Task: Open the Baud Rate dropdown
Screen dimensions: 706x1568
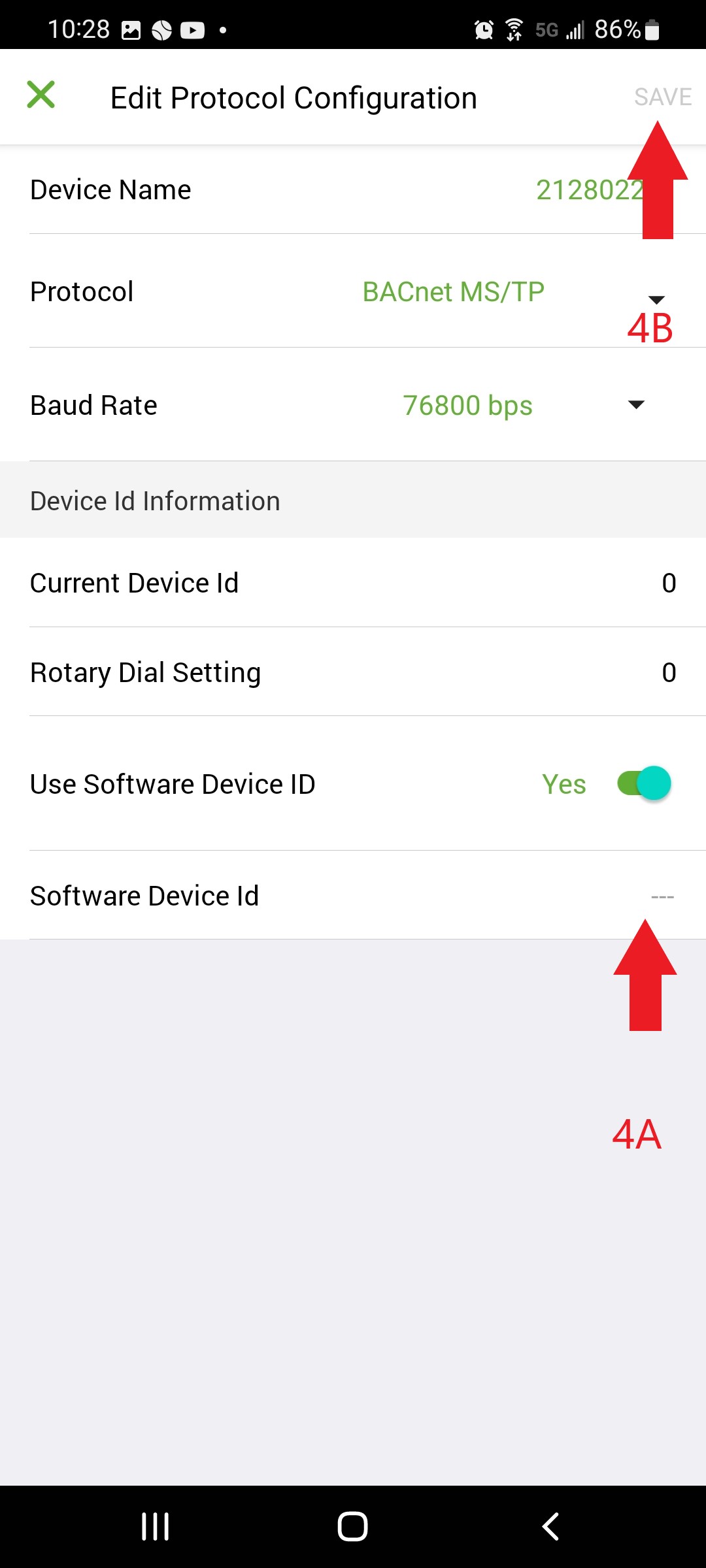Action: click(636, 405)
